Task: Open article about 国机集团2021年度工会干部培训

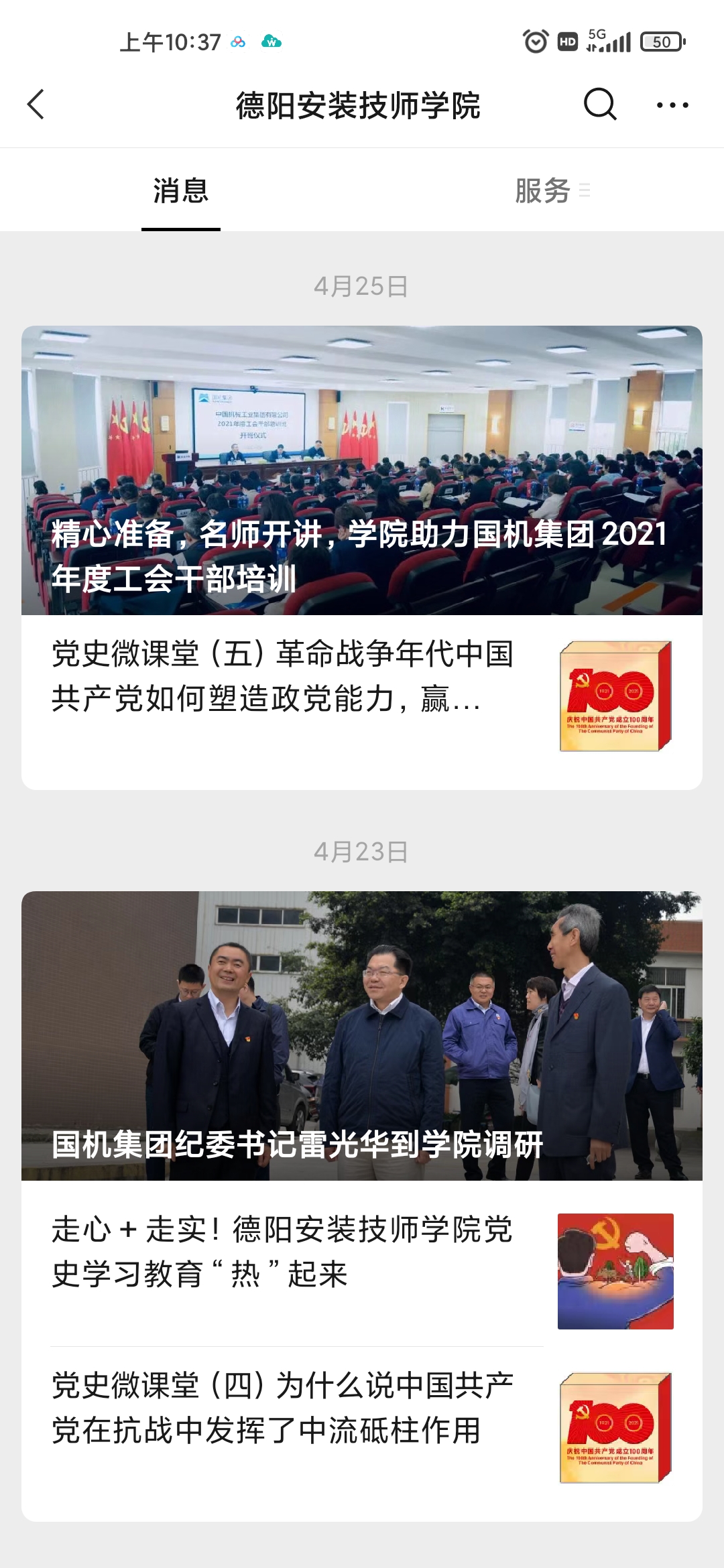Action: (362, 470)
